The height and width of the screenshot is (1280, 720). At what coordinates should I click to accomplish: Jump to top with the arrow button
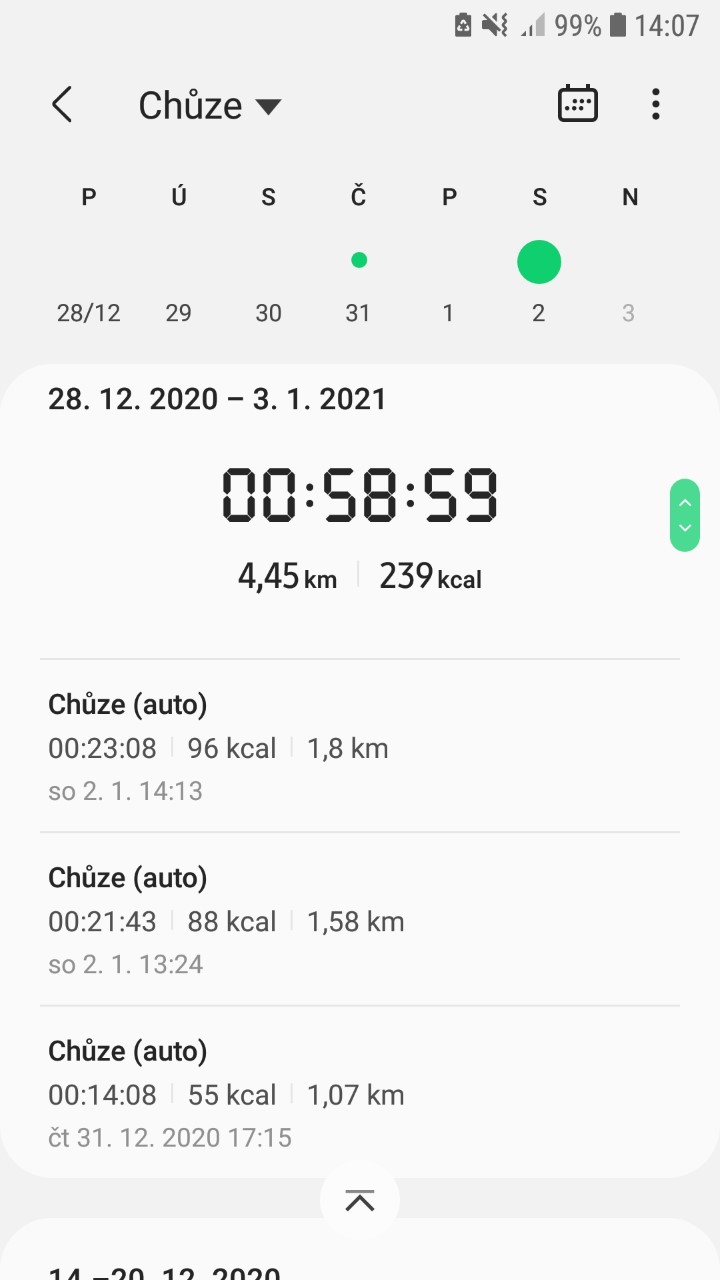click(360, 1201)
